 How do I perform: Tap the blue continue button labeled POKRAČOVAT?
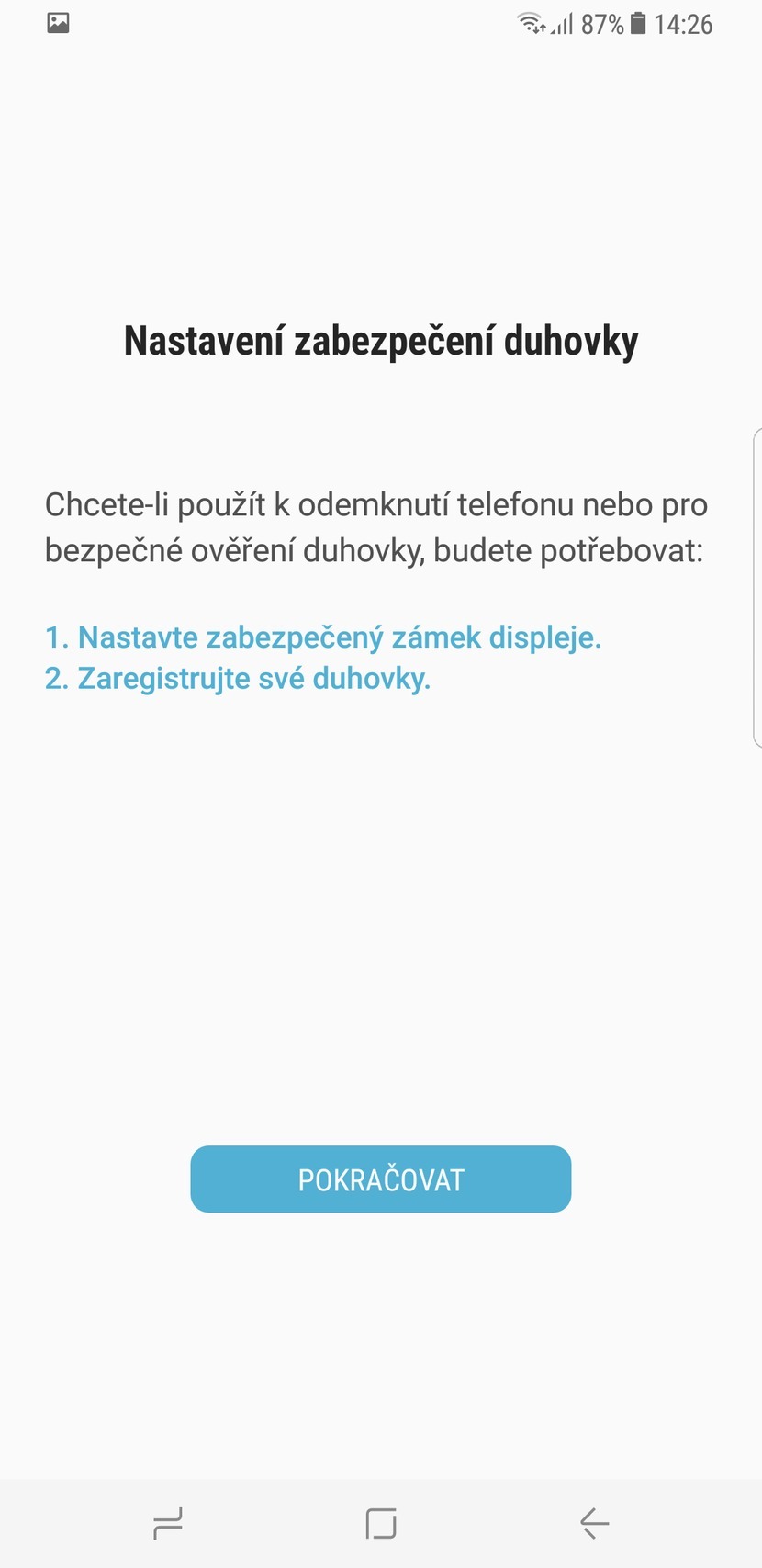coord(380,1179)
